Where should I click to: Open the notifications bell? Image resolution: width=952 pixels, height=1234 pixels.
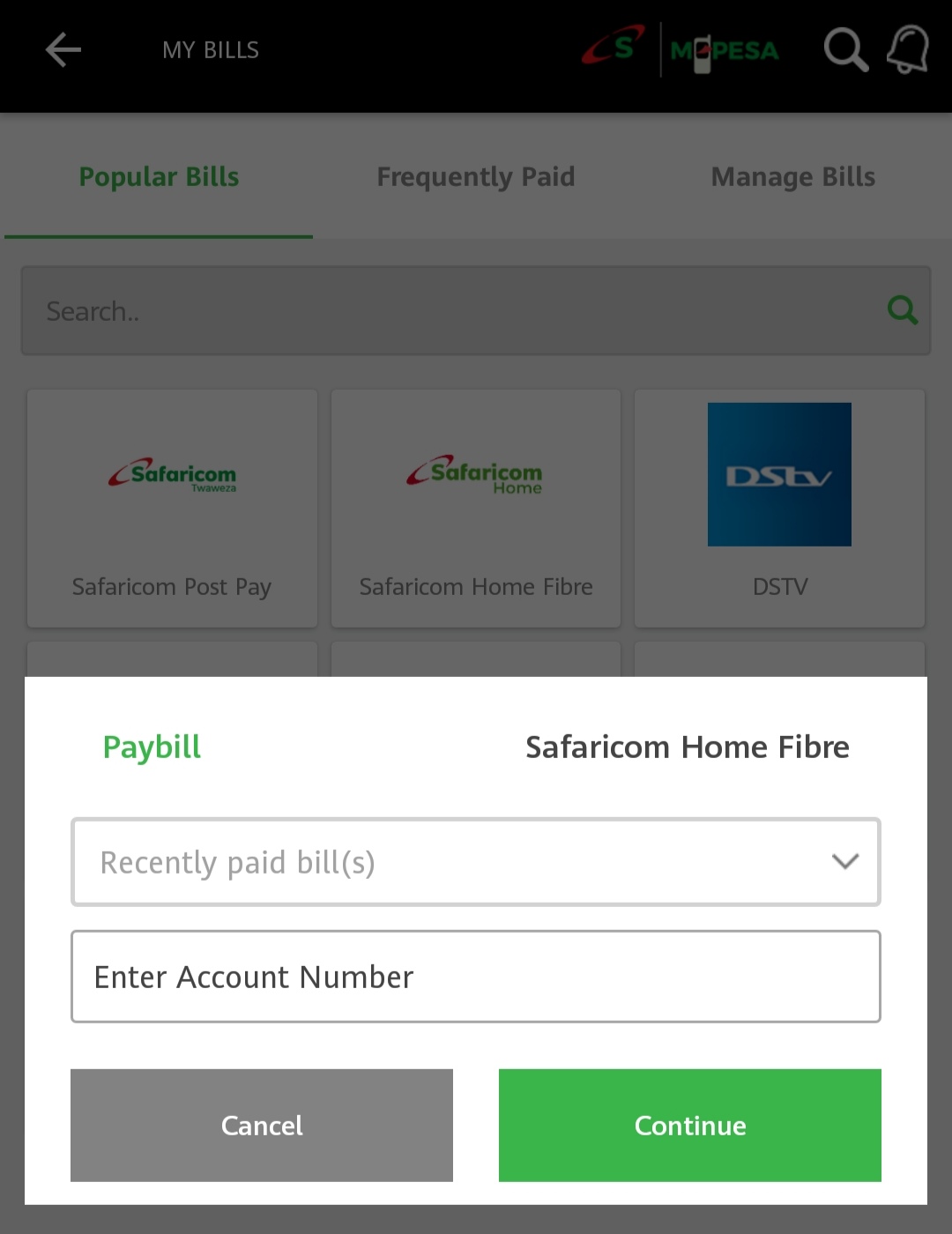pos(908,49)
